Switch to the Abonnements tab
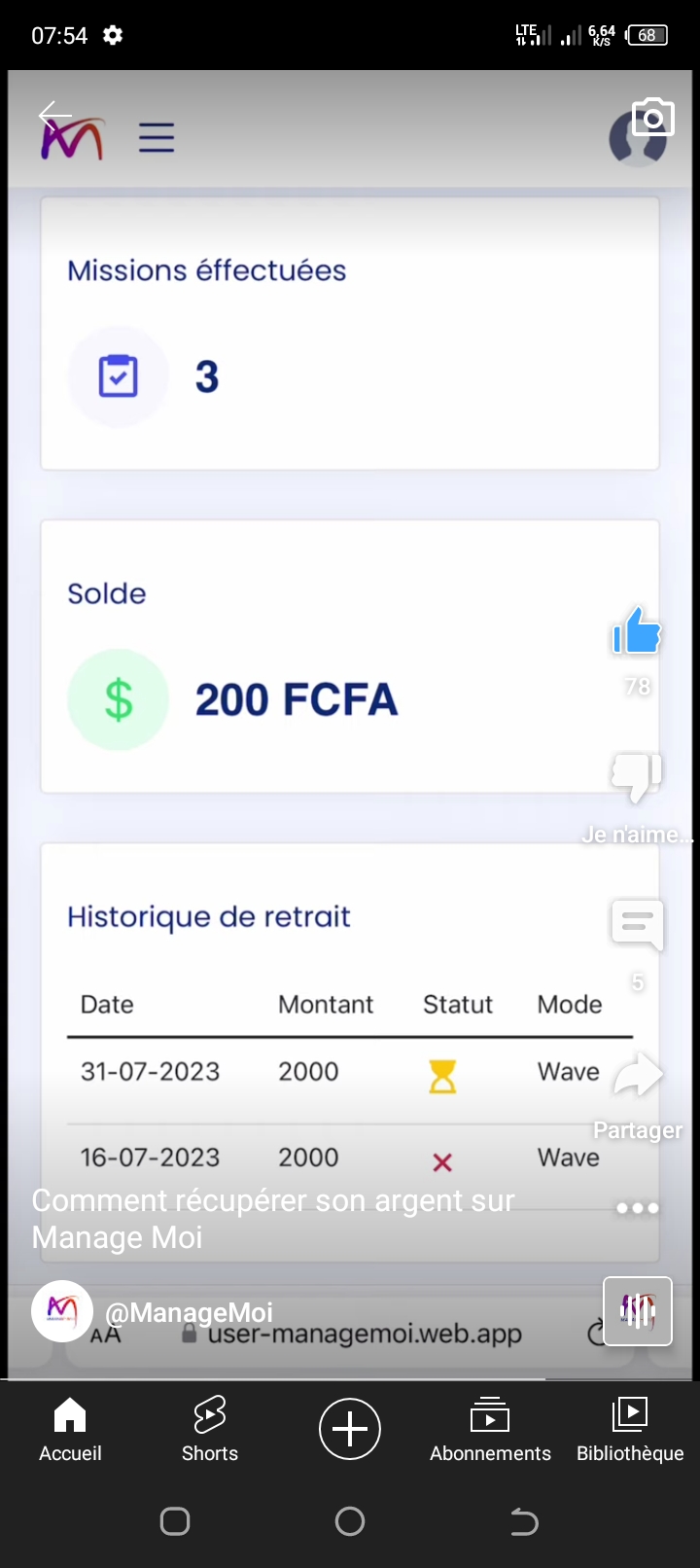This screenshot has width=700, height=1568. coord(490,1429)
